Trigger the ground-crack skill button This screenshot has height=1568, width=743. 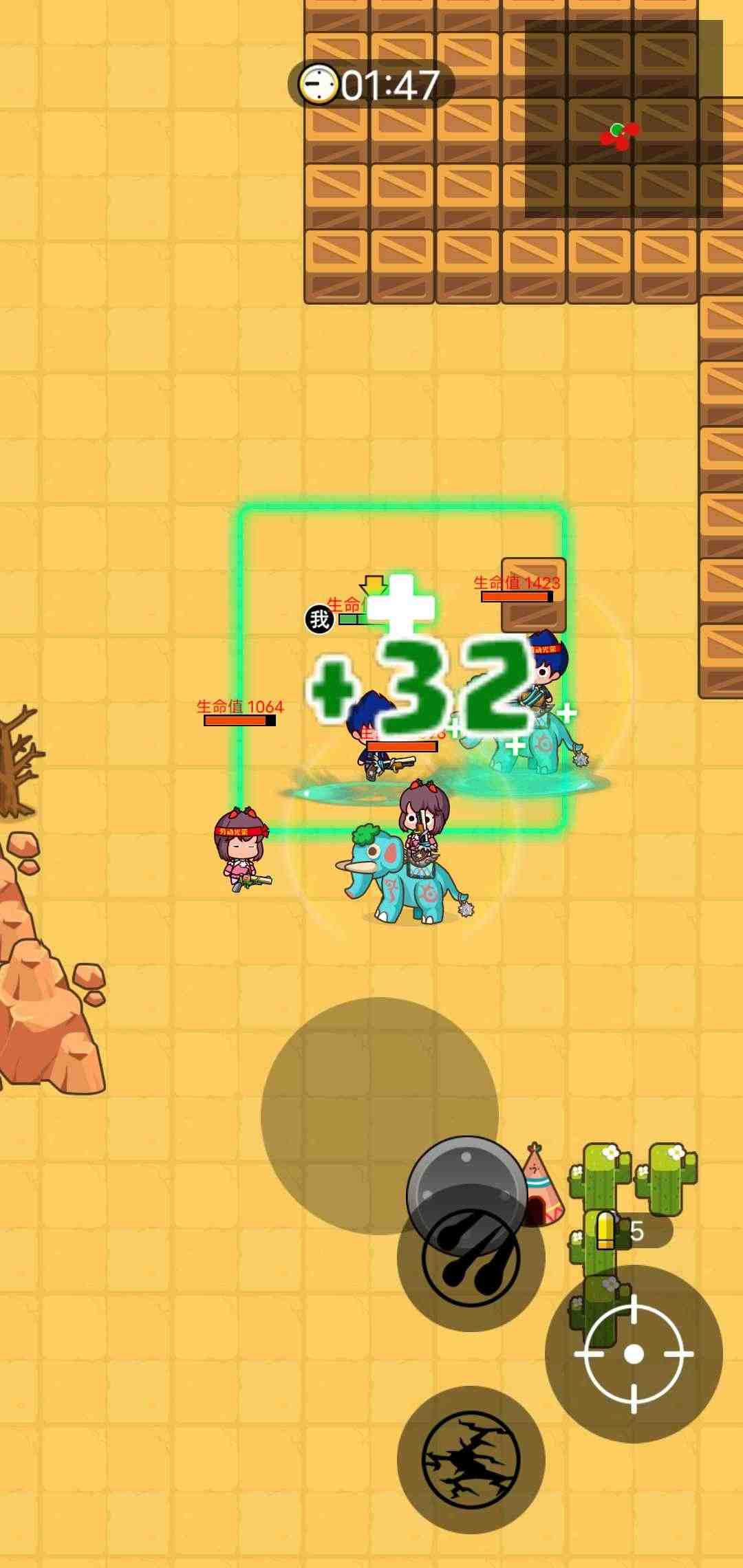471,1459
